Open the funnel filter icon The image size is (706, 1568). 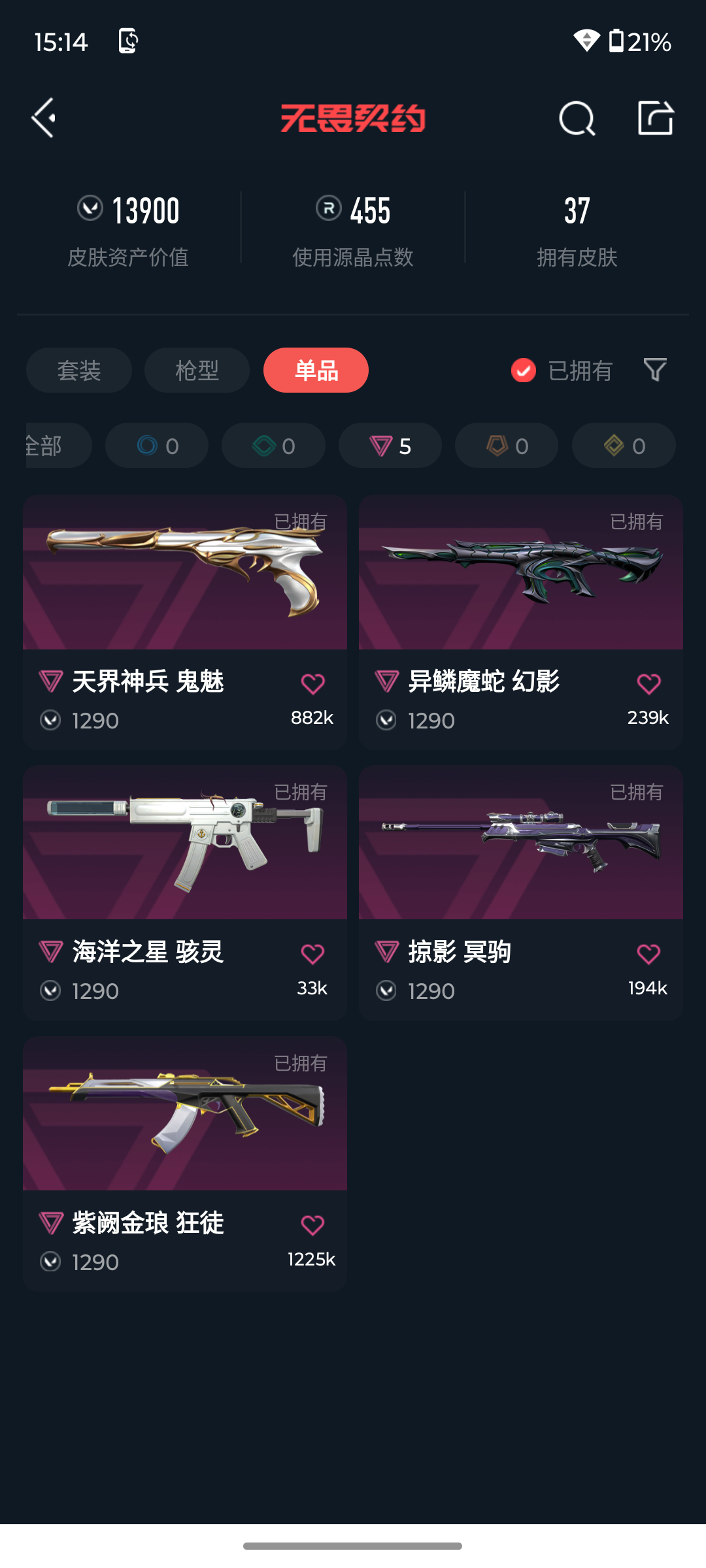[655, 370]
